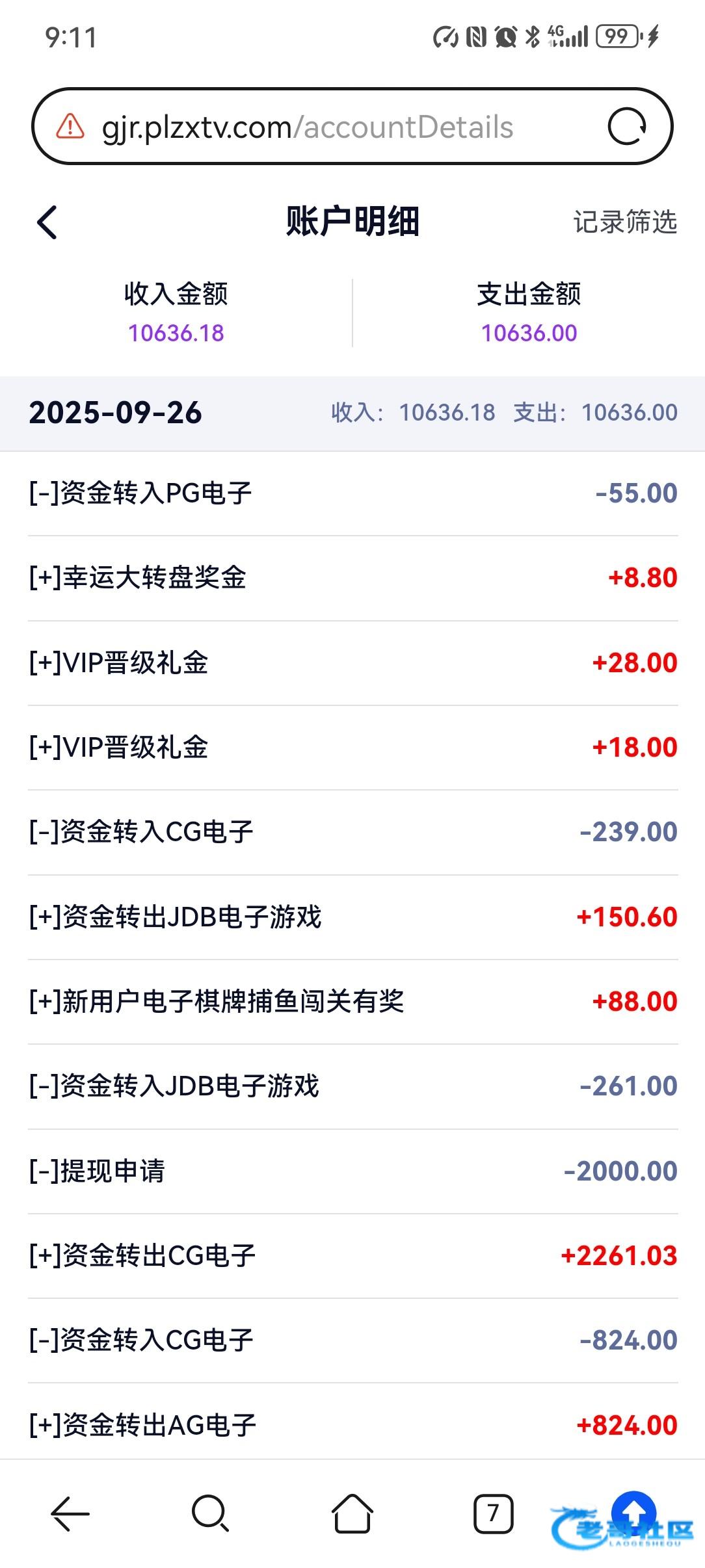Reload the page in the address bar

pos(626,127)
